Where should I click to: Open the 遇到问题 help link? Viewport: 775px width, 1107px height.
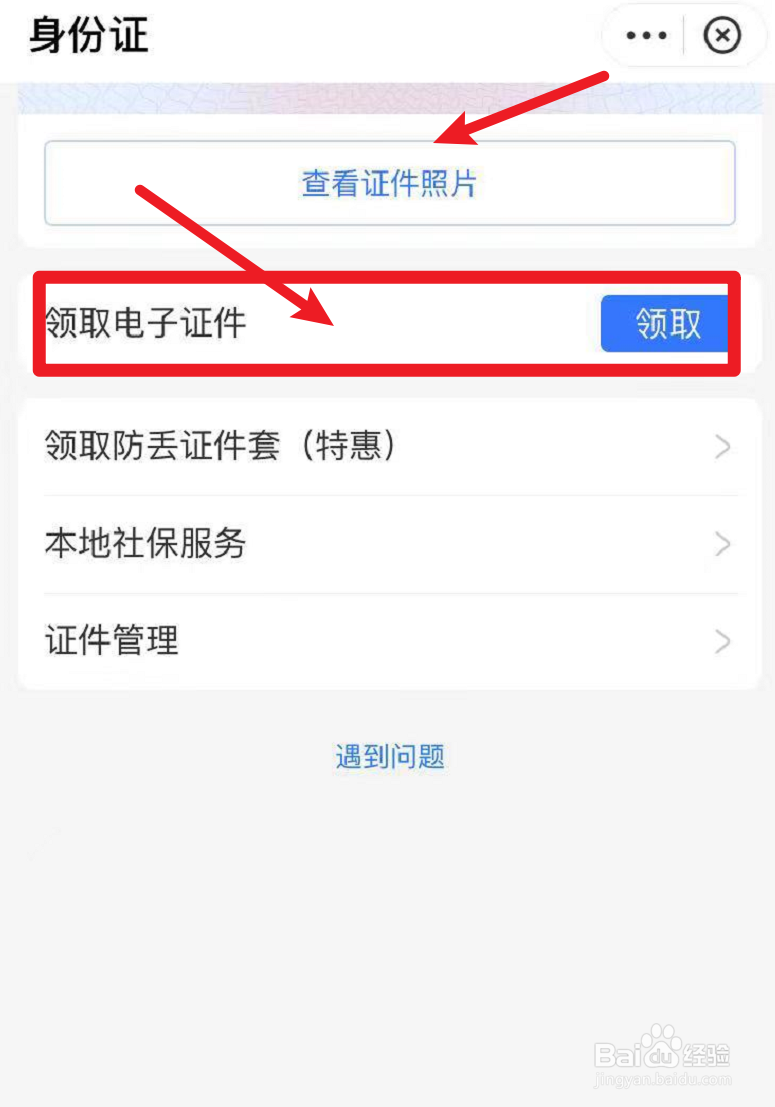[388, 757]
